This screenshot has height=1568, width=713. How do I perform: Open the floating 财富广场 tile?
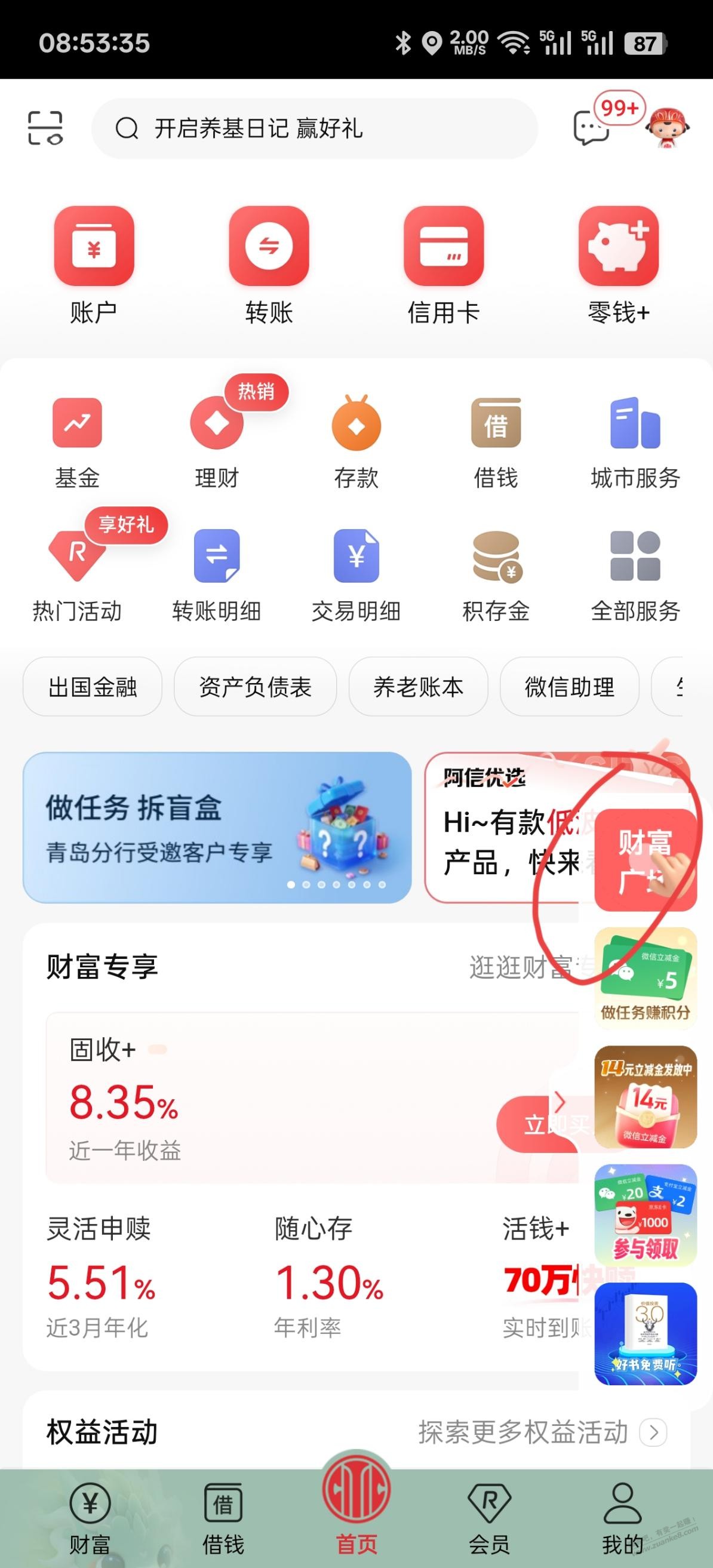[645, 860]
